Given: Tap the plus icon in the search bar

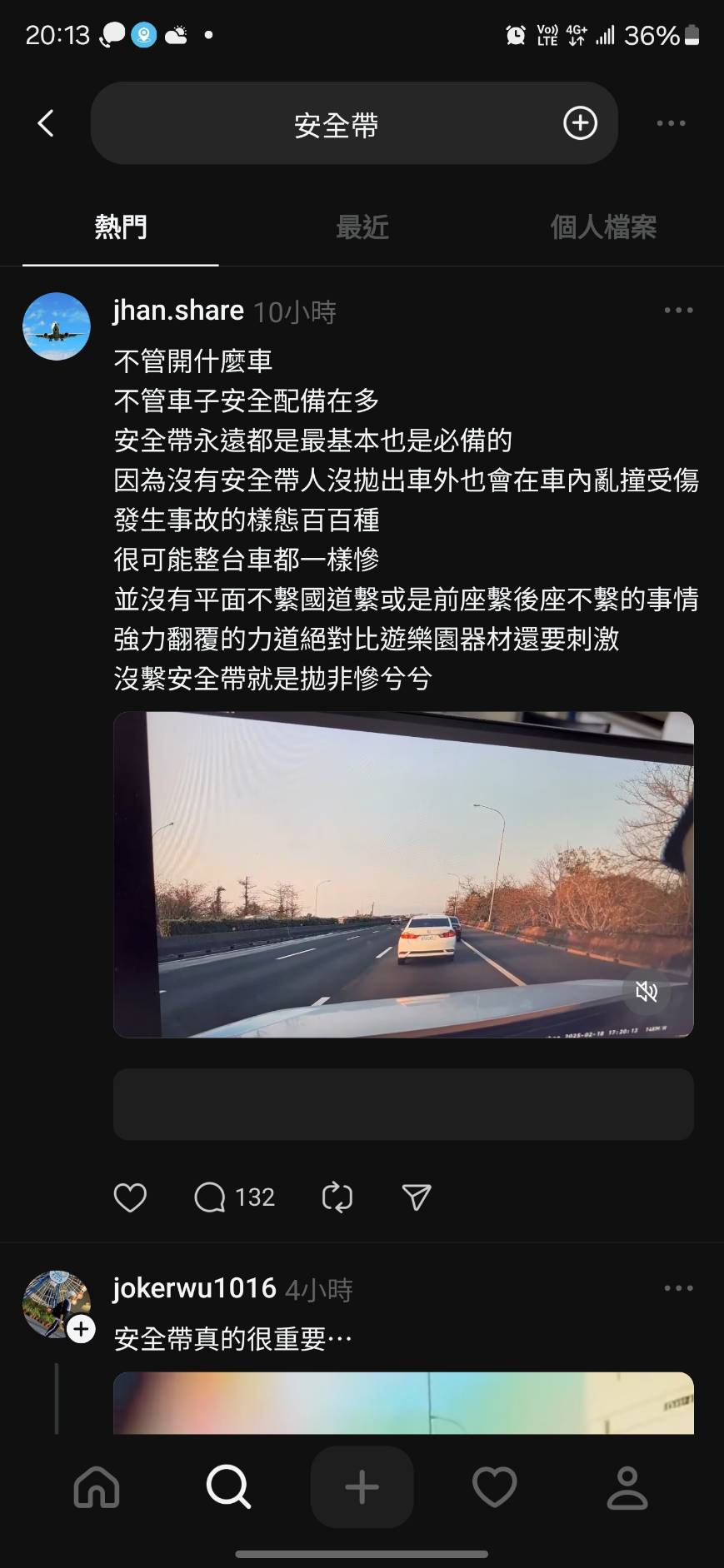Looking at the screenshot, I should (580, 123).
